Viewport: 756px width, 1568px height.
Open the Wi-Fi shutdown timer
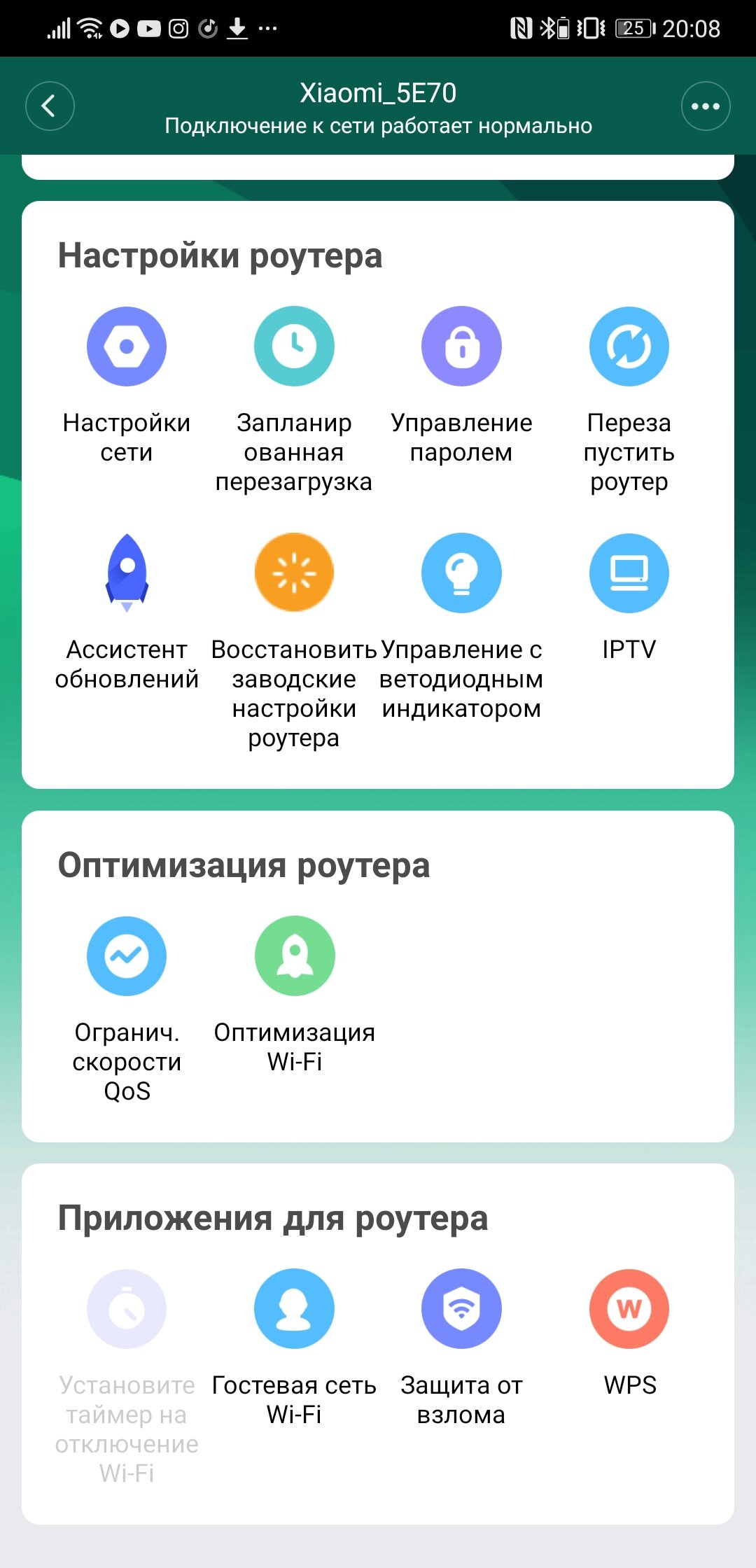click(x=127, y=1309)
